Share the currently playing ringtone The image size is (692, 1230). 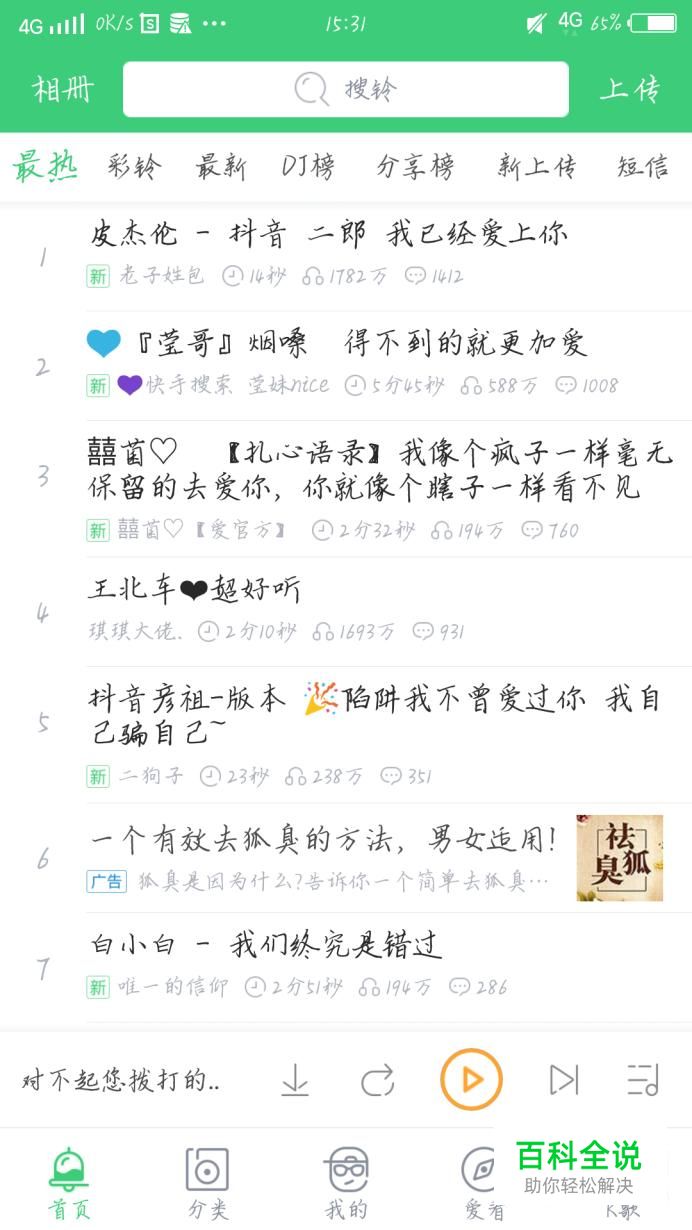(x=377, y=1080)
